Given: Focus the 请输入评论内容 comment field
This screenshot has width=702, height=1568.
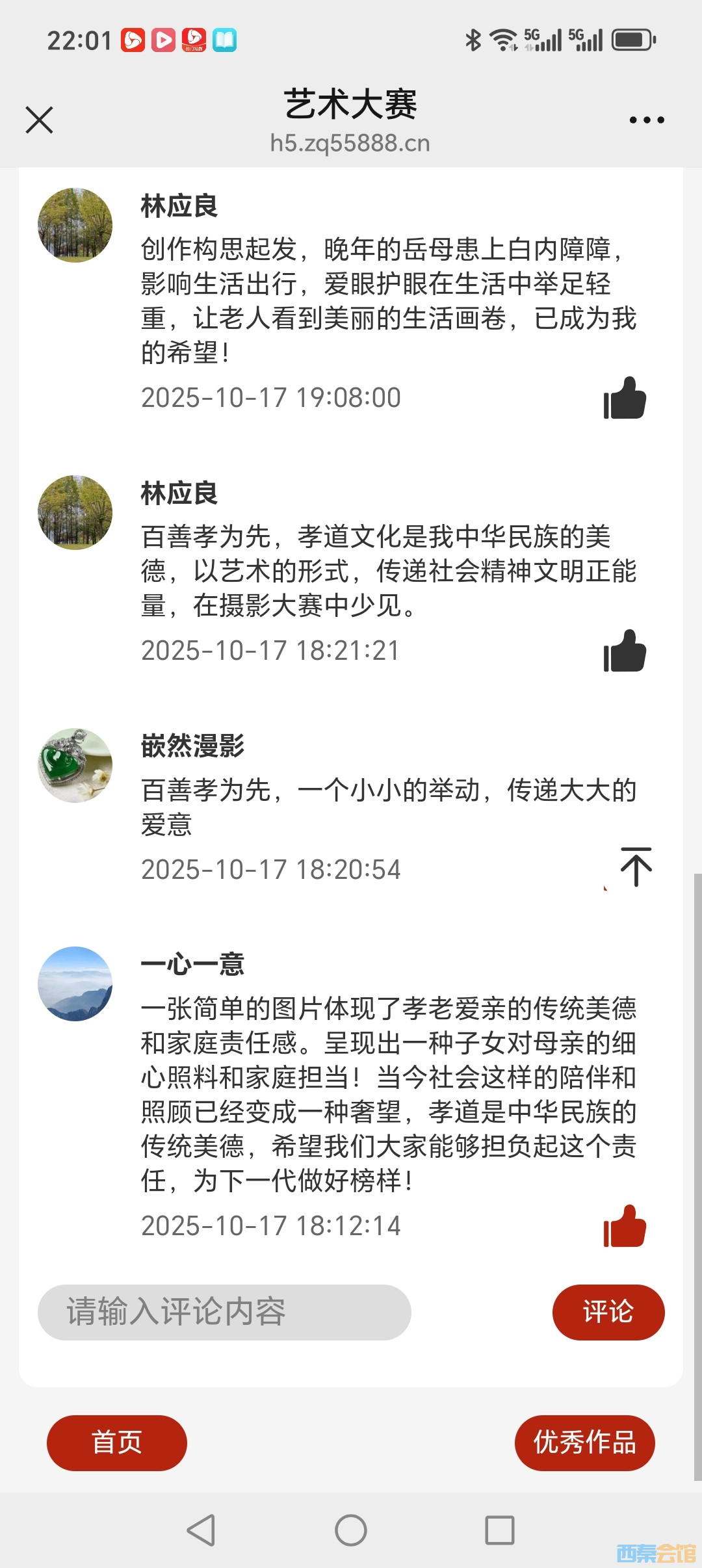Looking at the screenshot, I should click(224, 1312).
